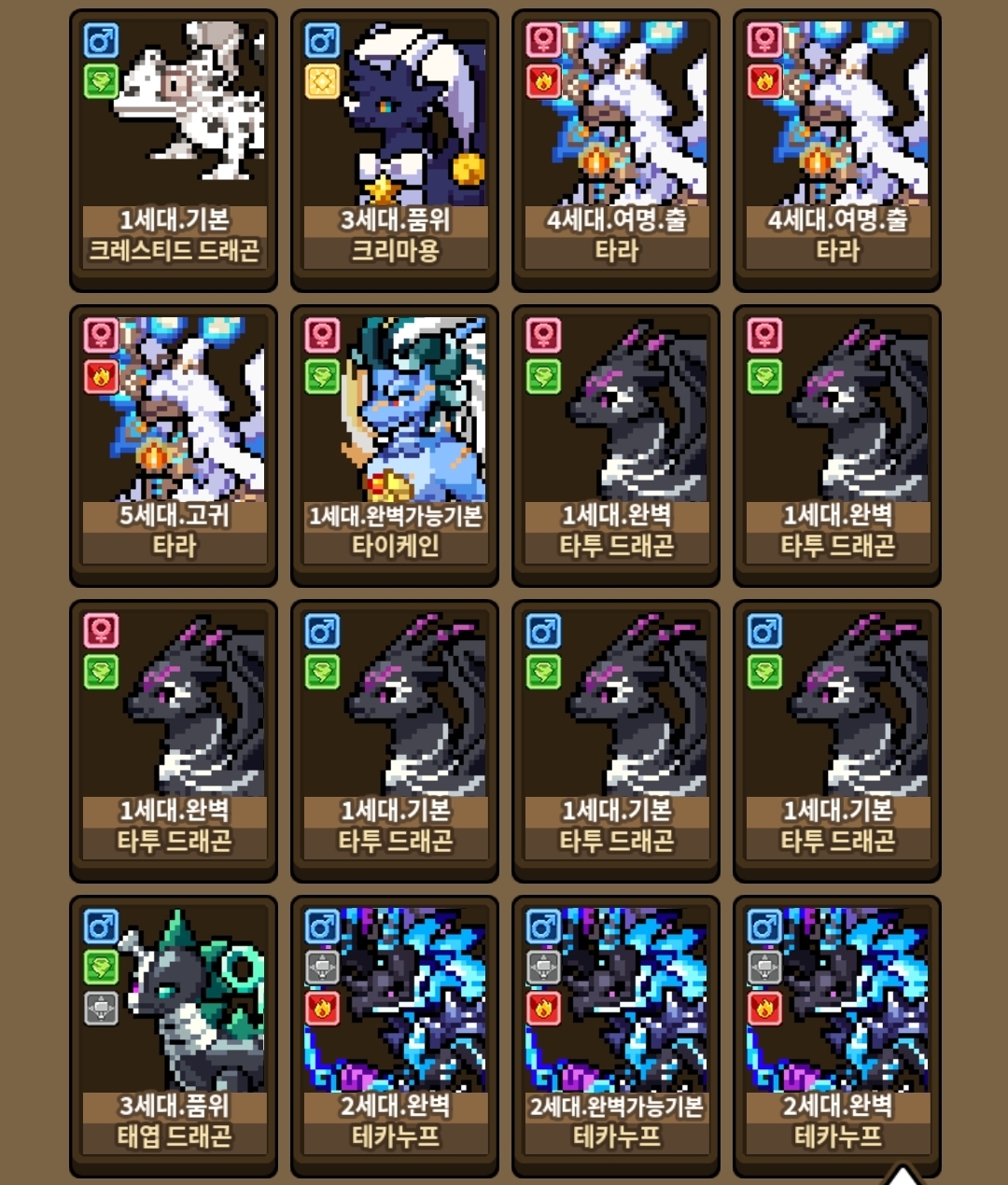Tap the 타이케인 dragon card
1008x1185 pixels.
pos(395,445)
